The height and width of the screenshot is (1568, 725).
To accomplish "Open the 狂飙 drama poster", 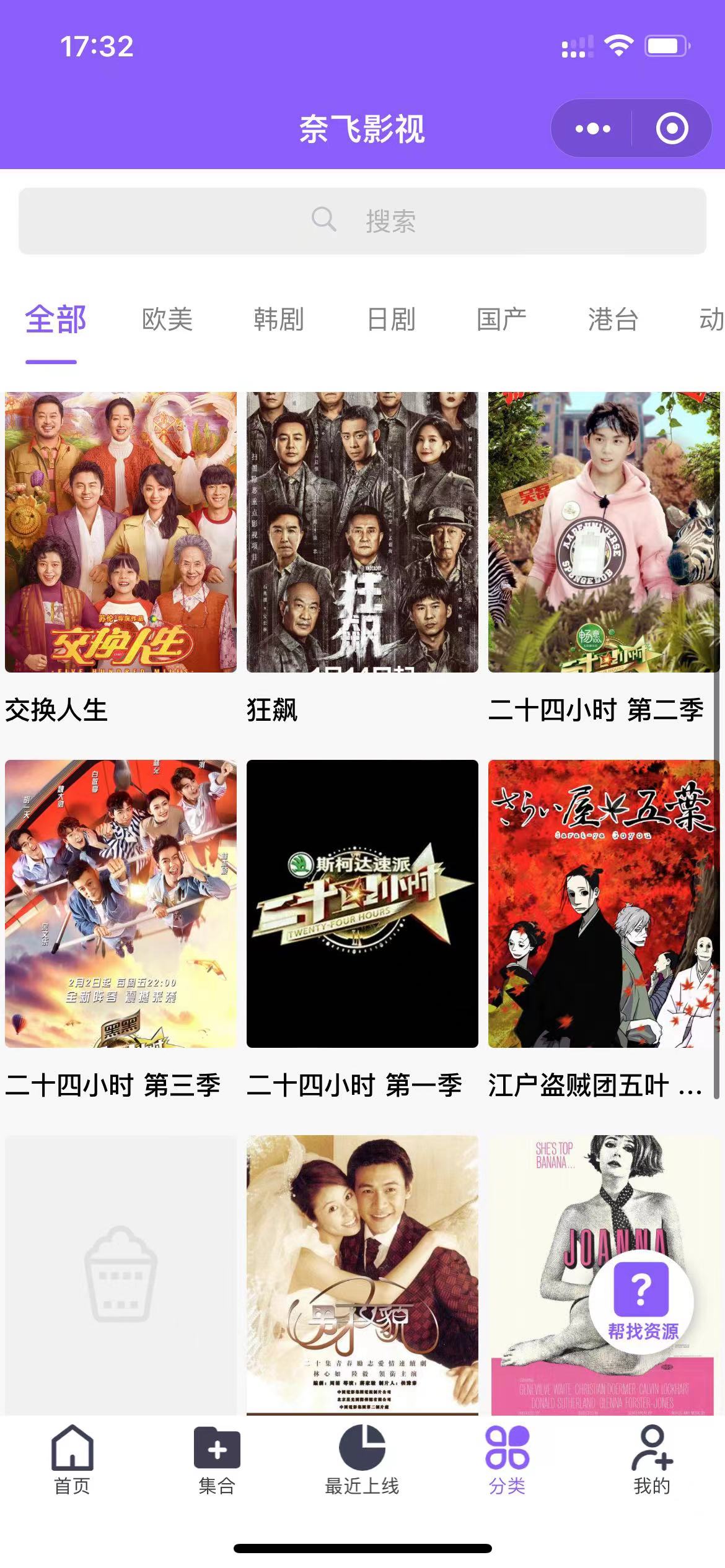I will click(362, 532).
